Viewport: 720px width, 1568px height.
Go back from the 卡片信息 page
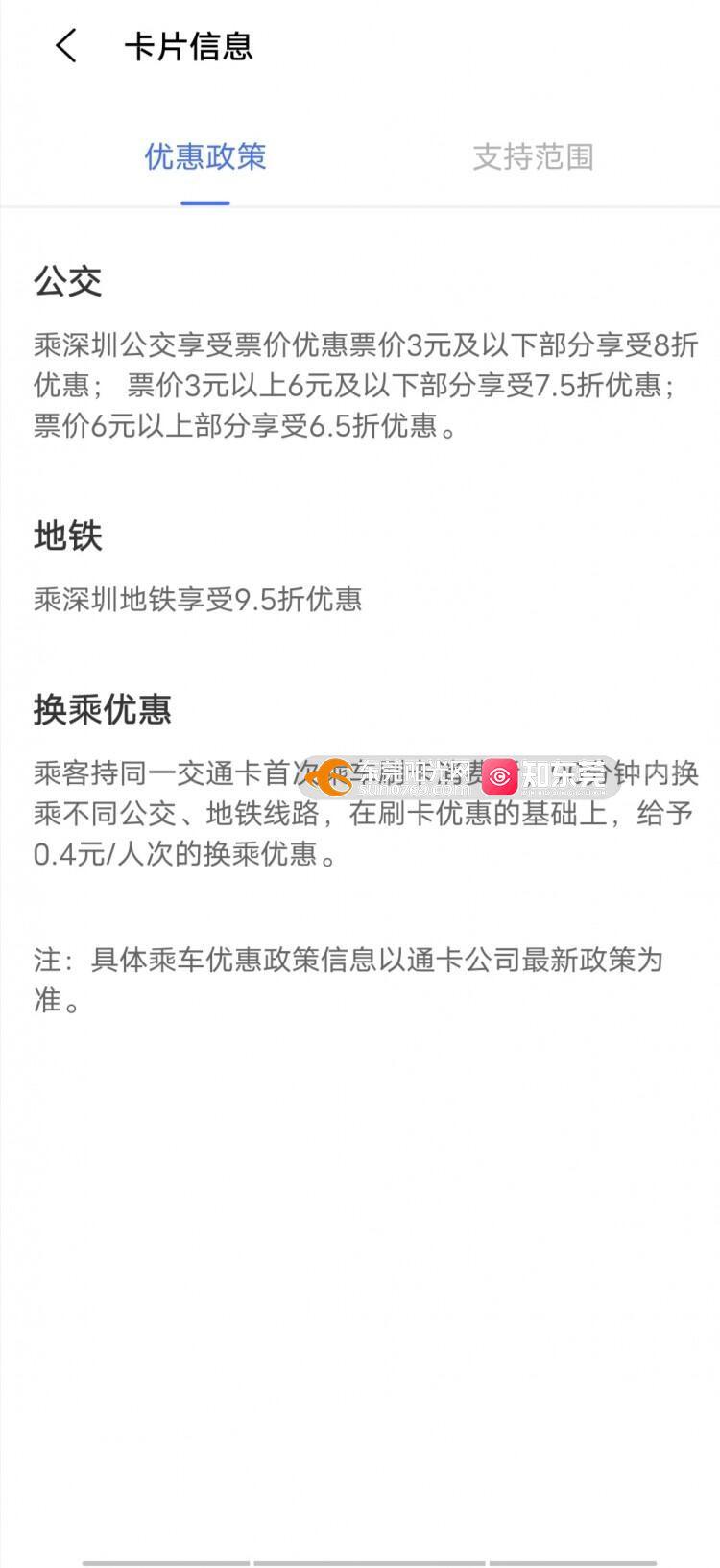tap(65, 46)
